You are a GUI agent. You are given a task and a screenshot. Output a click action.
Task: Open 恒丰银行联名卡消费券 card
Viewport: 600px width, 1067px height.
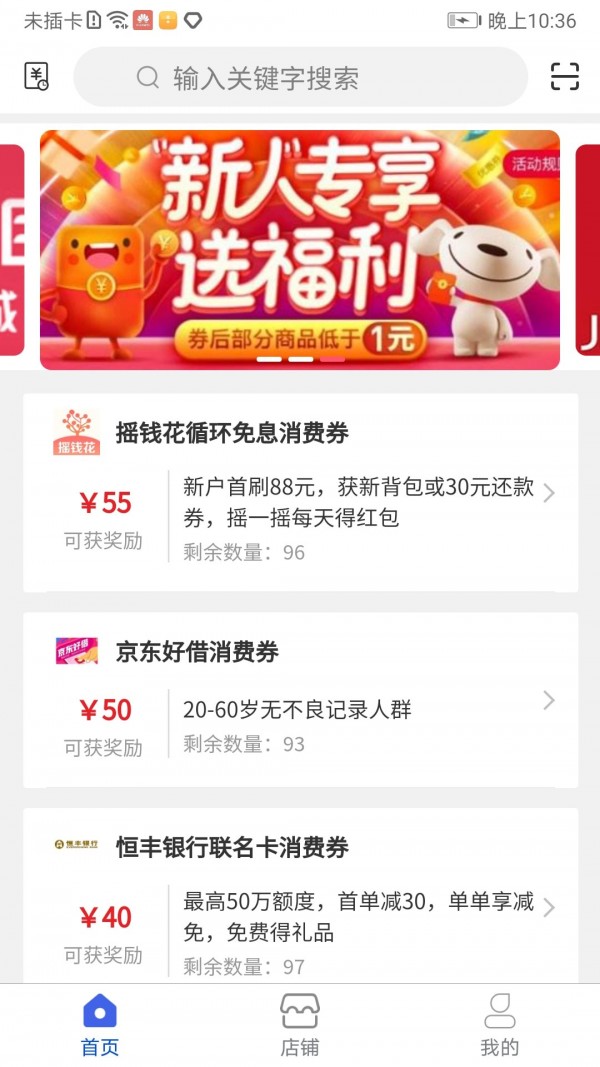pos(300,895)
